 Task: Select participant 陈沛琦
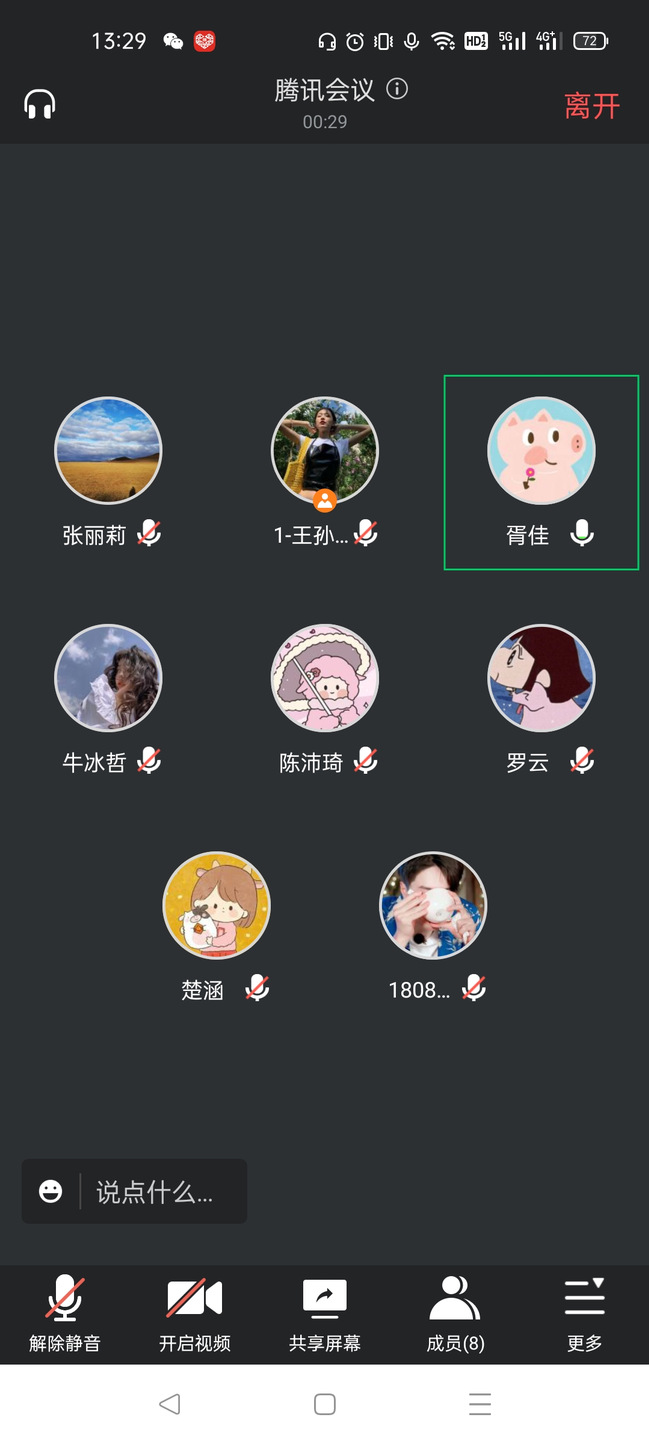coord(325,678)
